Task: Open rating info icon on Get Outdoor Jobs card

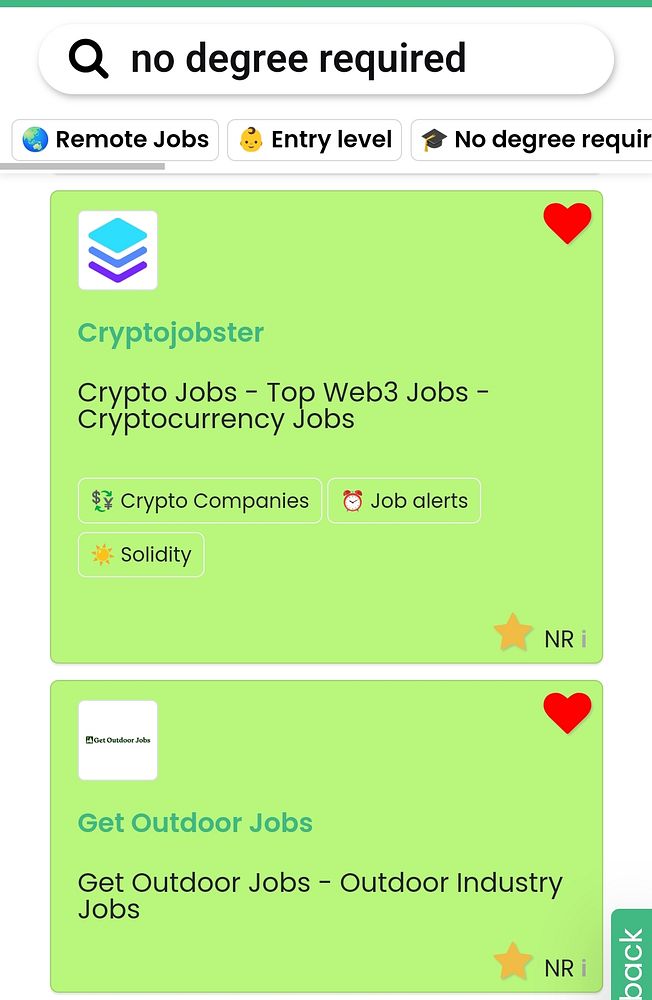Action: coord(584,968)
